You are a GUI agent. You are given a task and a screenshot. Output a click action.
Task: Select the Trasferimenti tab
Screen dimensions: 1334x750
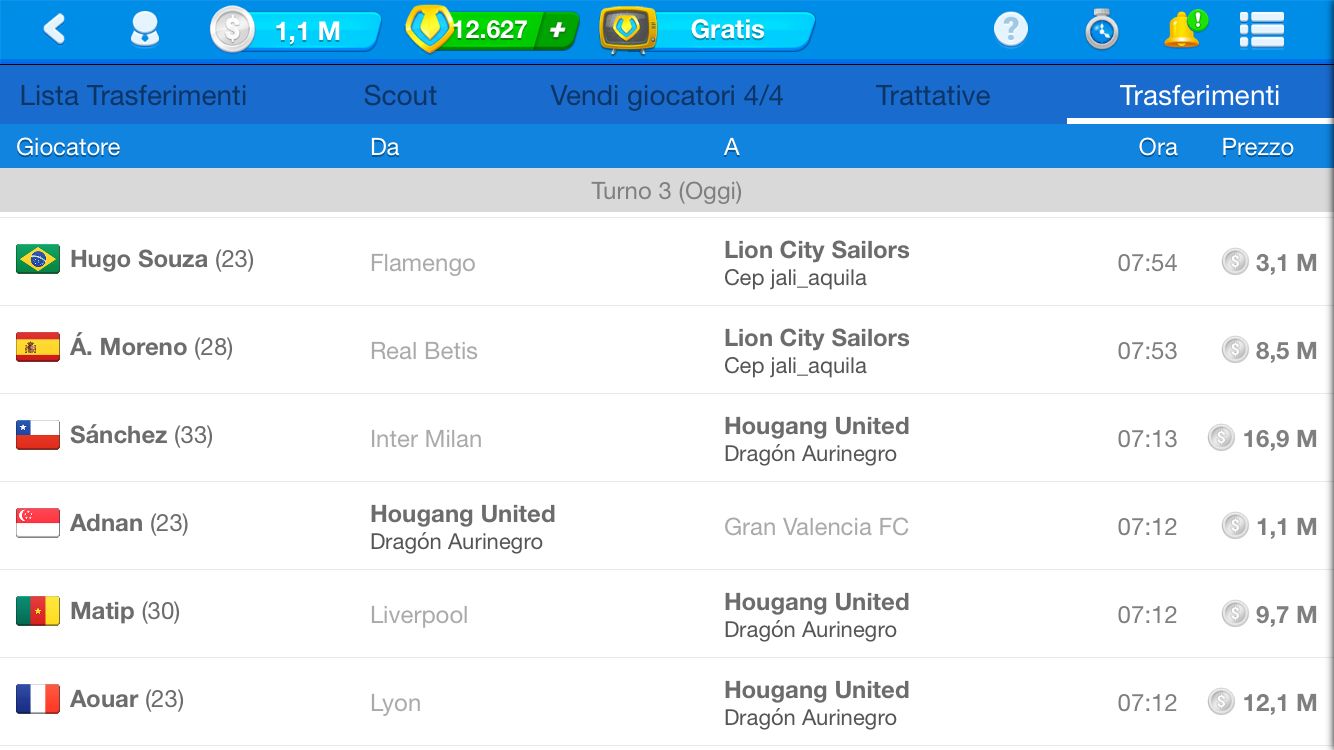[x=1199, y=96]
